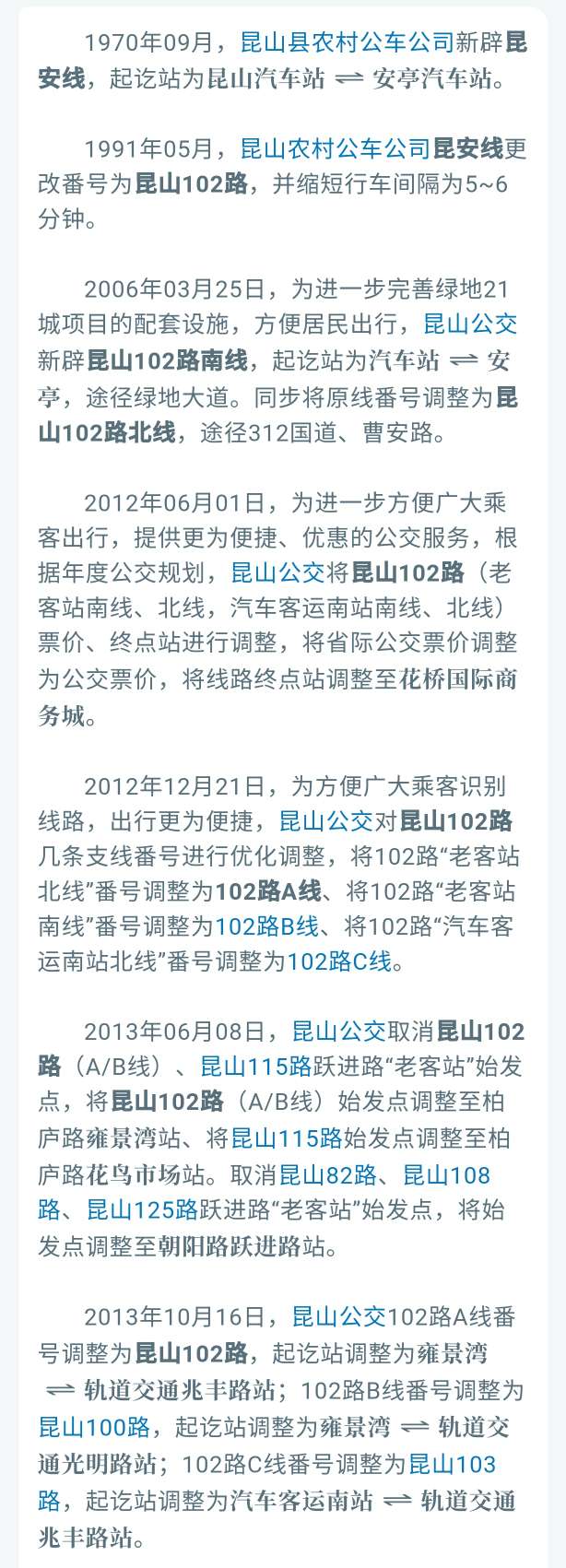
Task: View the 昆山100路 page link
Action: [94, 1428]
